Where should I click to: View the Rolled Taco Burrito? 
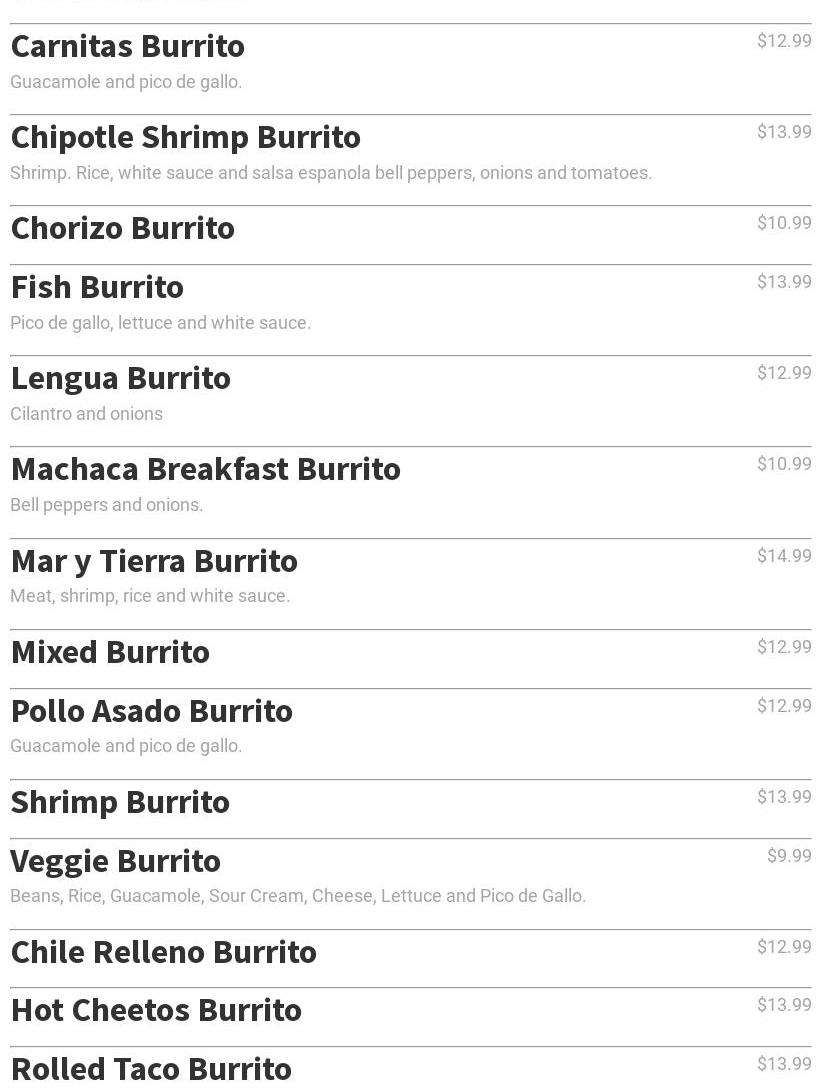tap(151, 1069)
